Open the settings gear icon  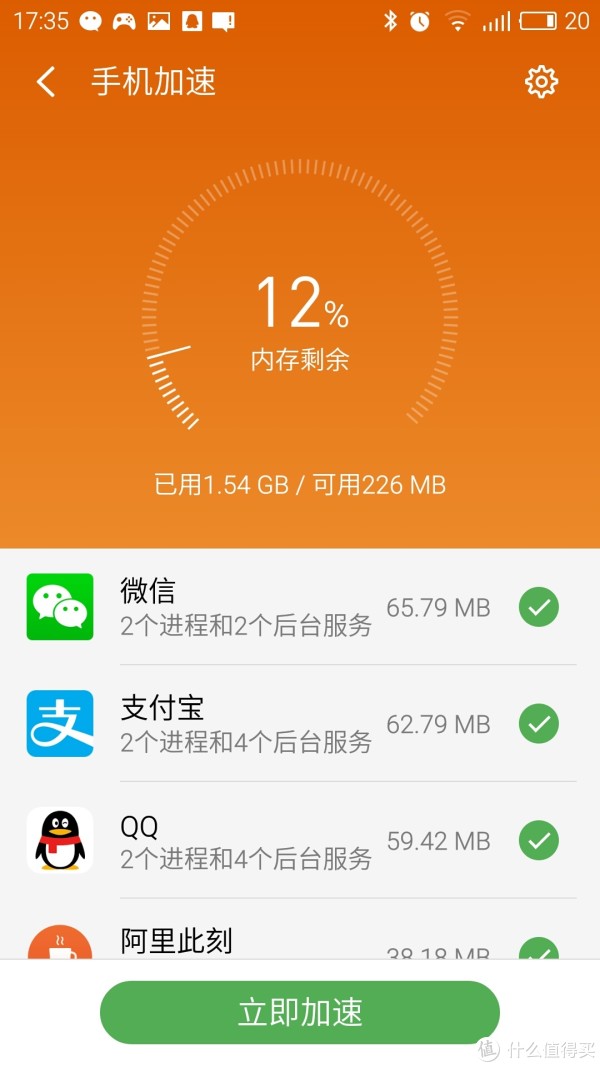(541, 82)
